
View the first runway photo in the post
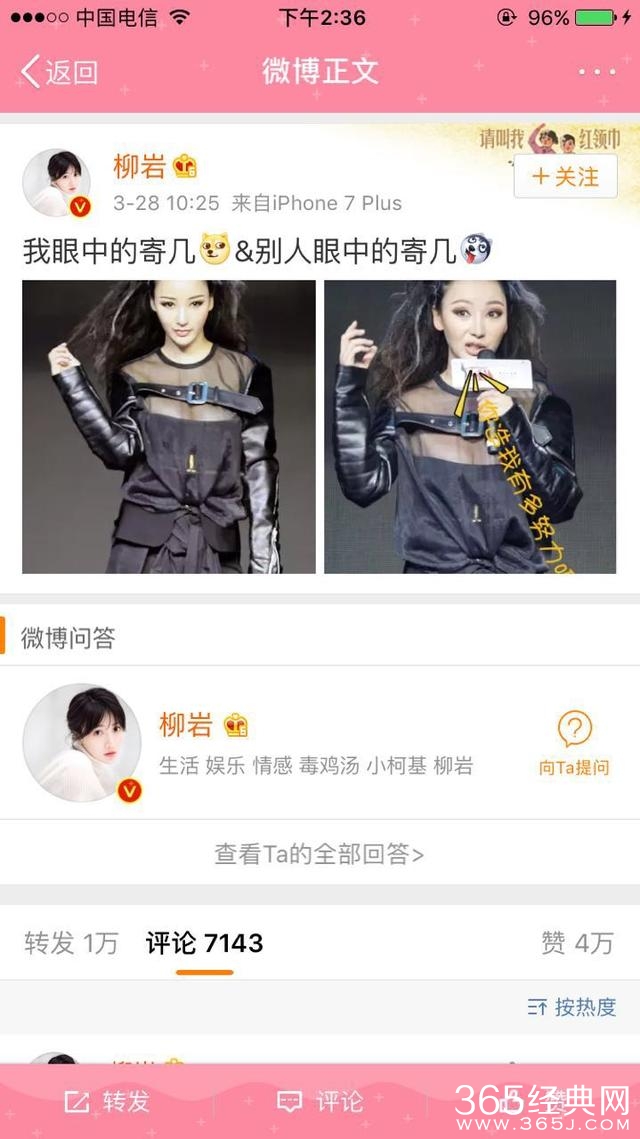pyautogui.click(x=169, y=426)
